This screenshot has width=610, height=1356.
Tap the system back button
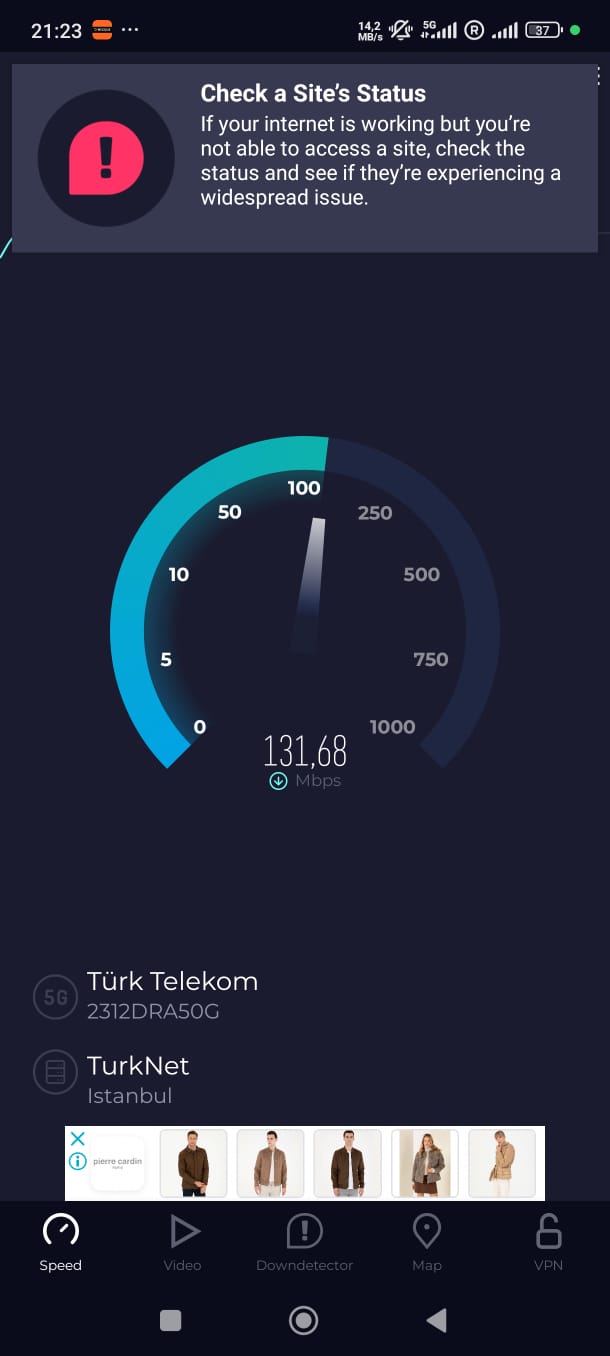click(x=436, y=1321)
